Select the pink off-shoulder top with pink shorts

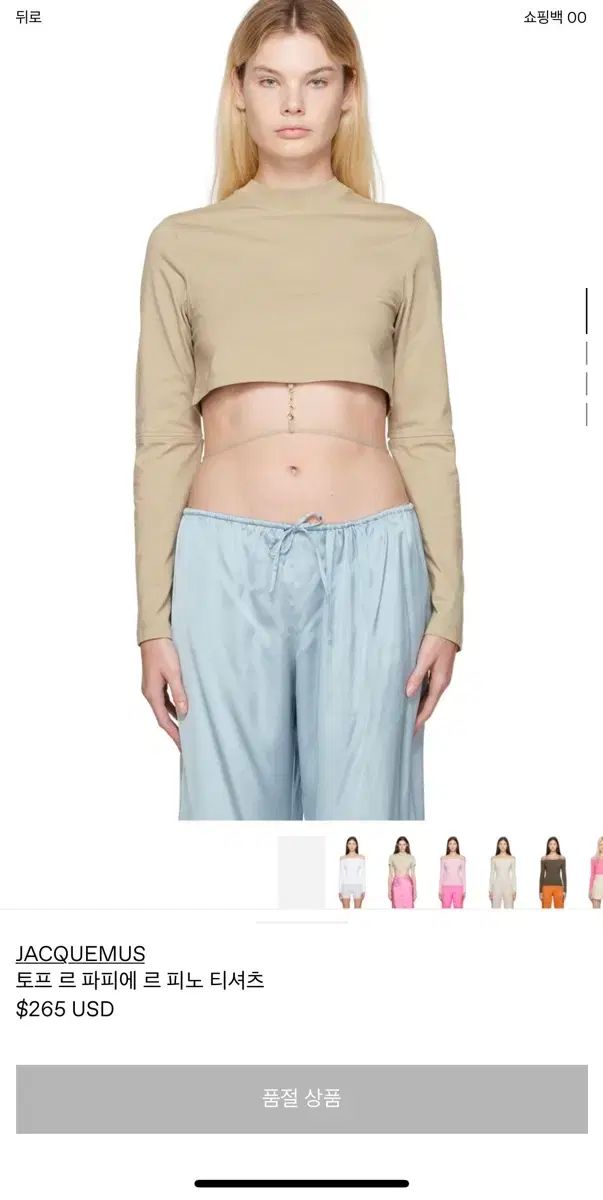tap(452, 872)
